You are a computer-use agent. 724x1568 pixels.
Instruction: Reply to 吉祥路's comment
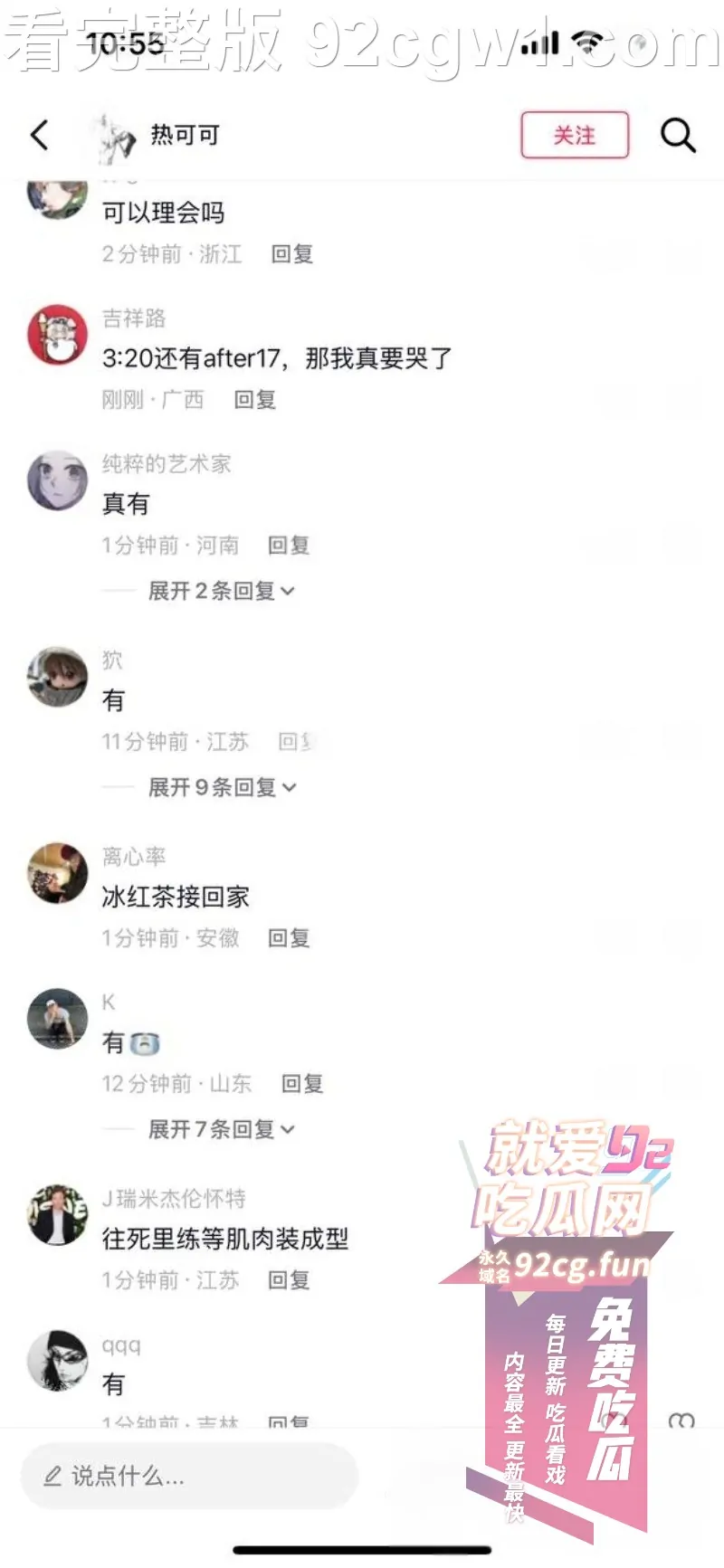[x=254, y=400]
